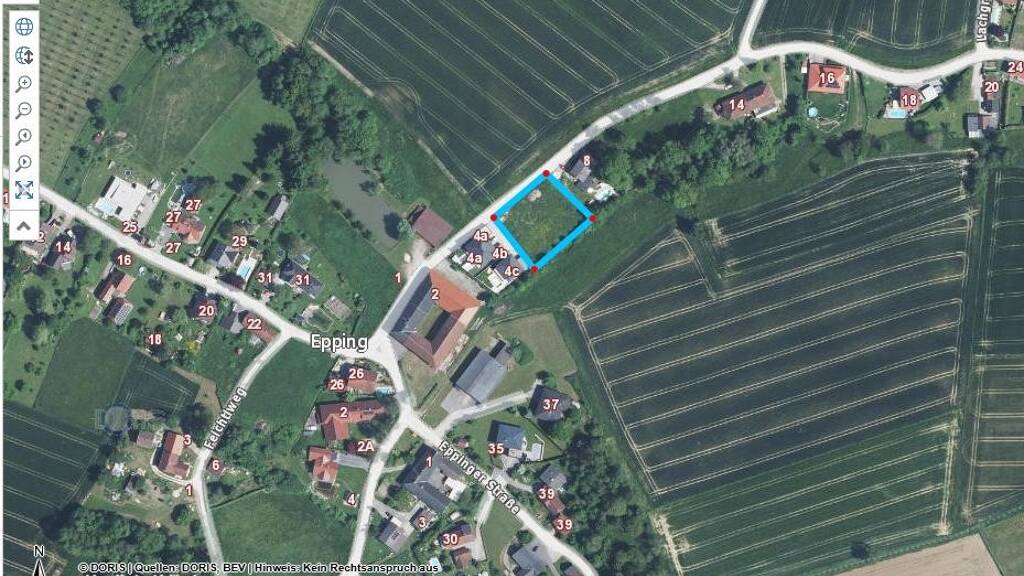Tap the globe with arrows icon

(24, 55)
